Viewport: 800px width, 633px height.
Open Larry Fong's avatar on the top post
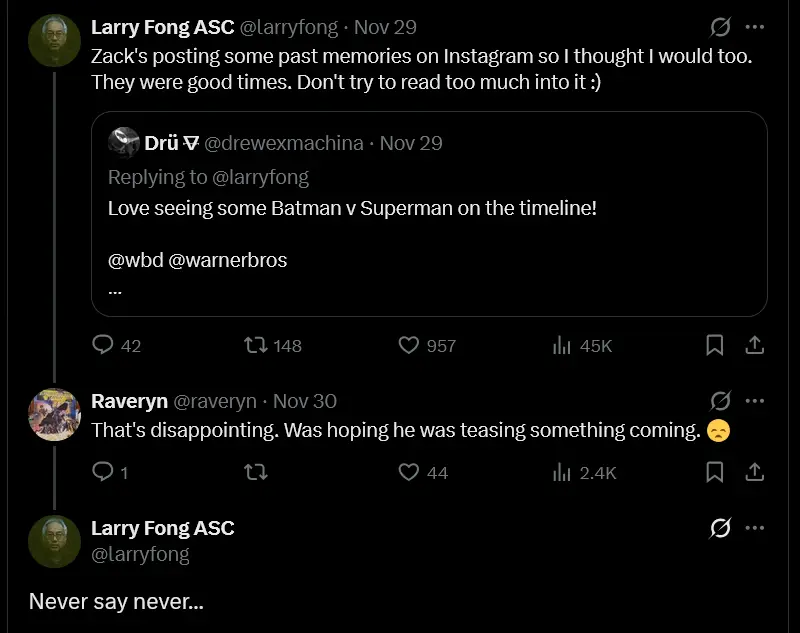coord(54,41)
